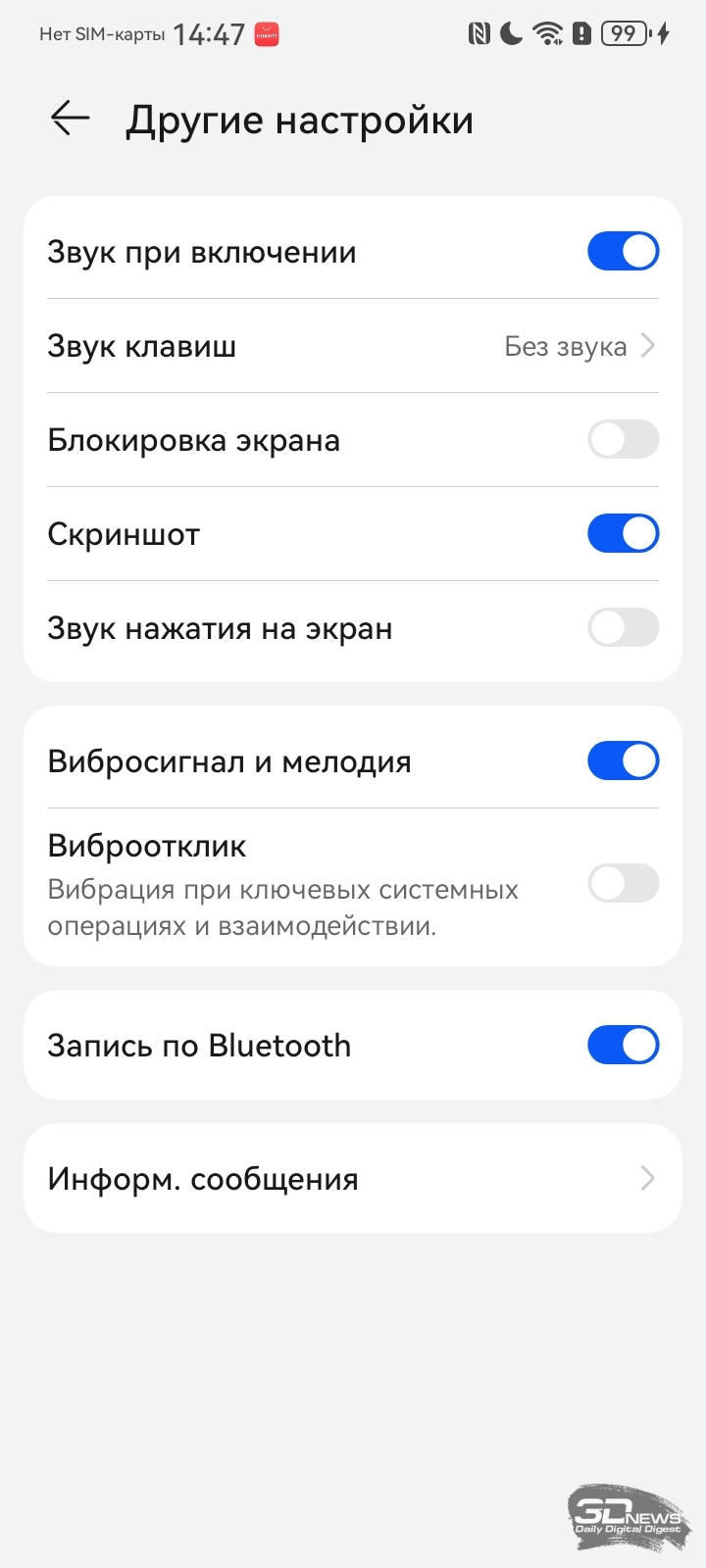706x1568 pixels.
Task: Go back using the top-left arrow
Action: (x=71, y=119)
